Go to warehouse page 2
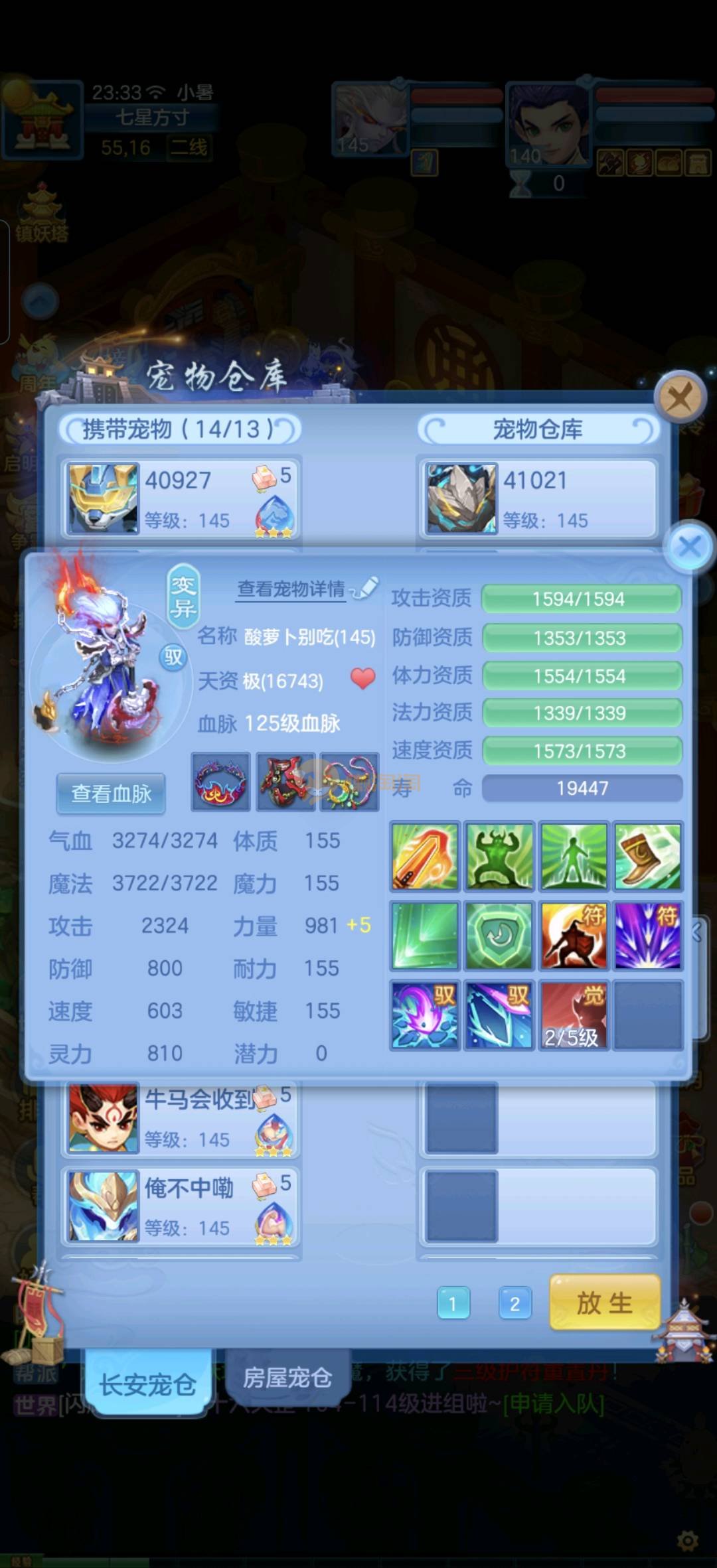The image size is (717, 1568). pyautogui.click(x=515, y=1304)
